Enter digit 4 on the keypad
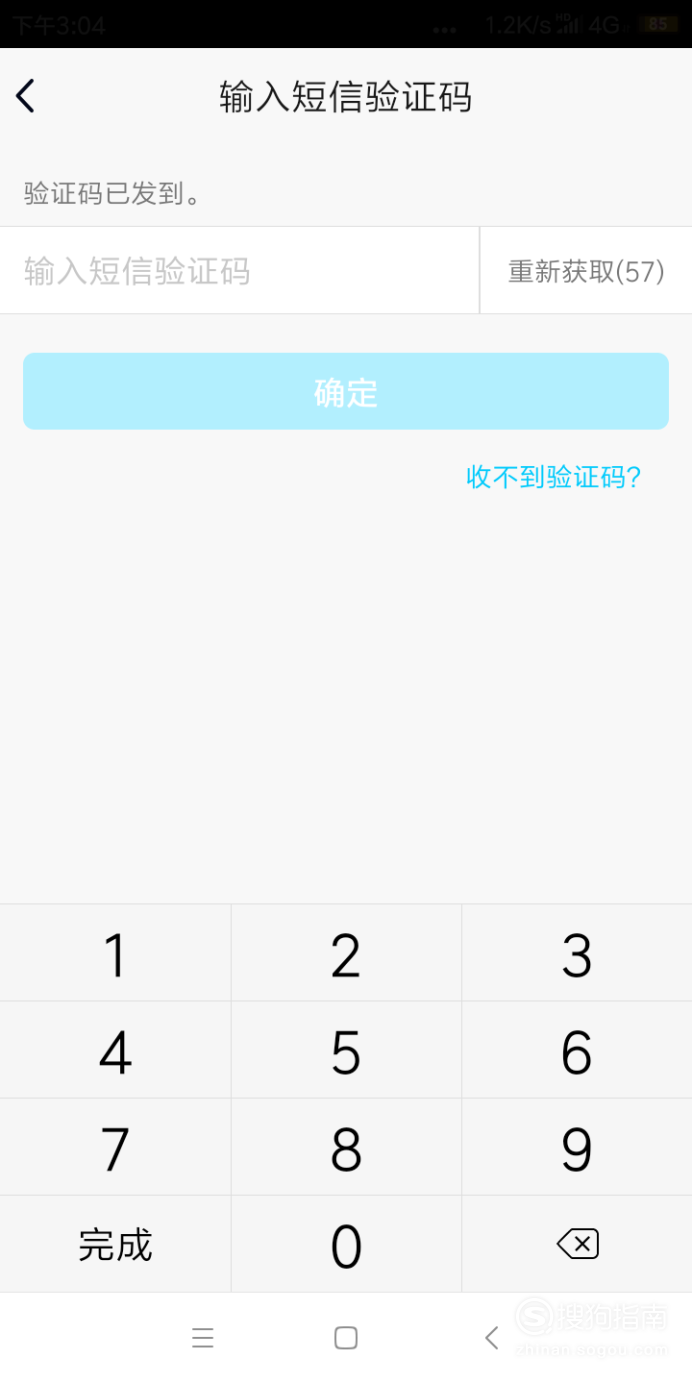Viewport: 692px width, 1384px height. tap(115, 1051)
